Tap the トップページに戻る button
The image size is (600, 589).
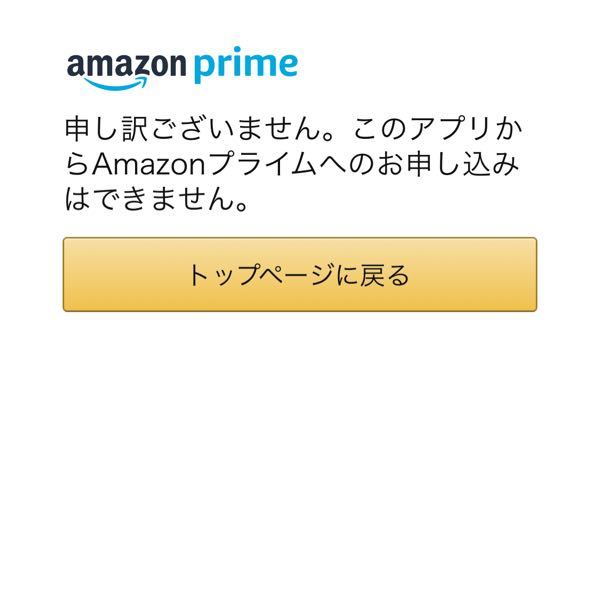point(299,275)
